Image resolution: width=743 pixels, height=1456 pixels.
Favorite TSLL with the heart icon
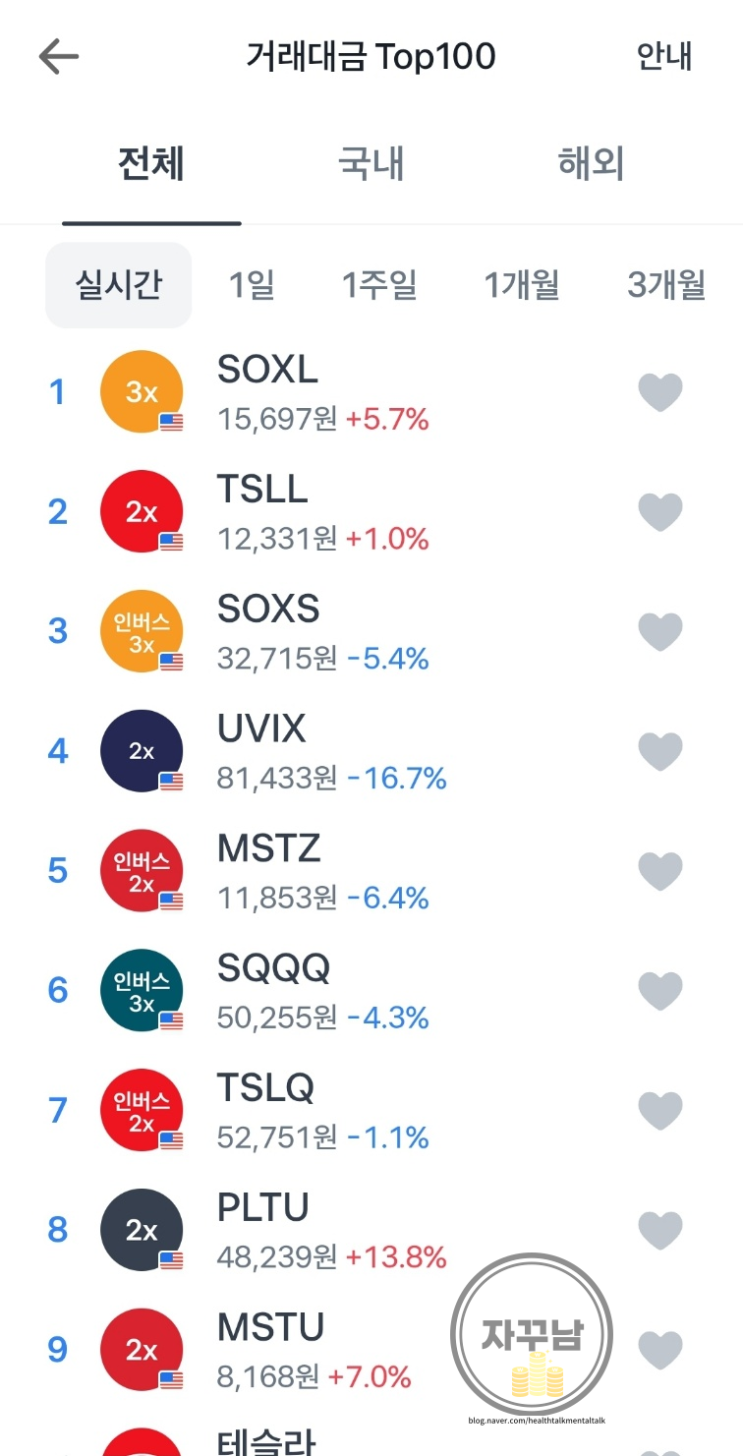click(660, 512)
